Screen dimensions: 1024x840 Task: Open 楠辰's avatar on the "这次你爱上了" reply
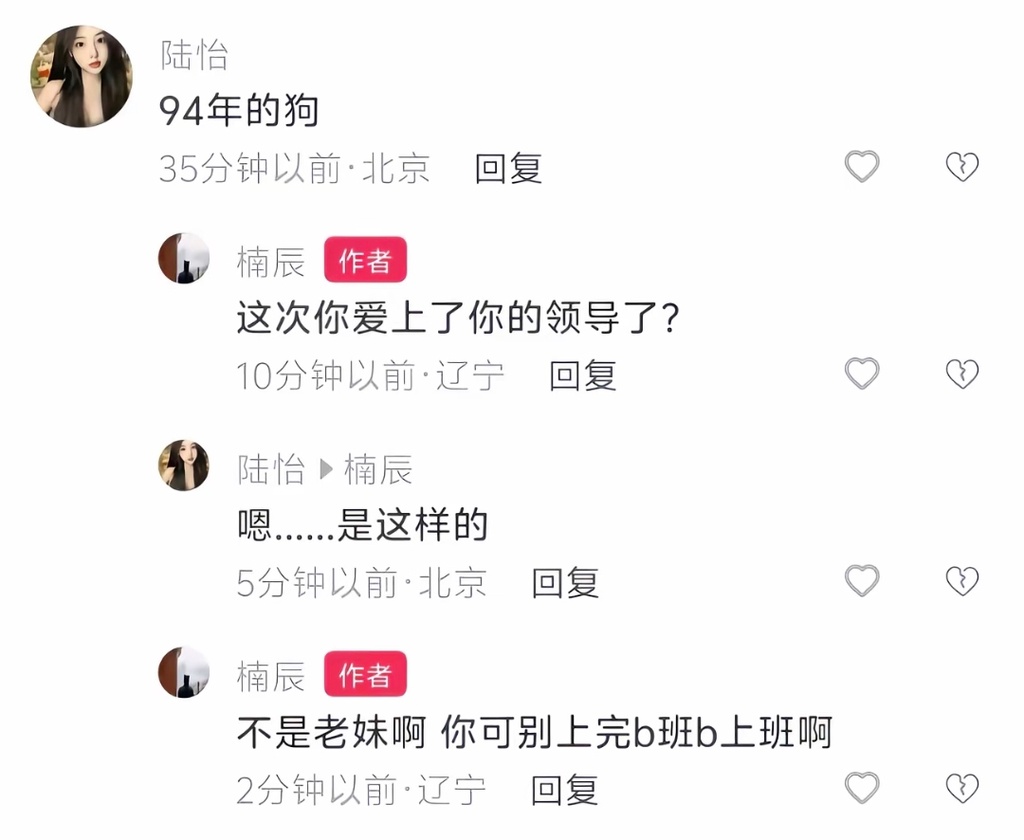tap(184, 259)
